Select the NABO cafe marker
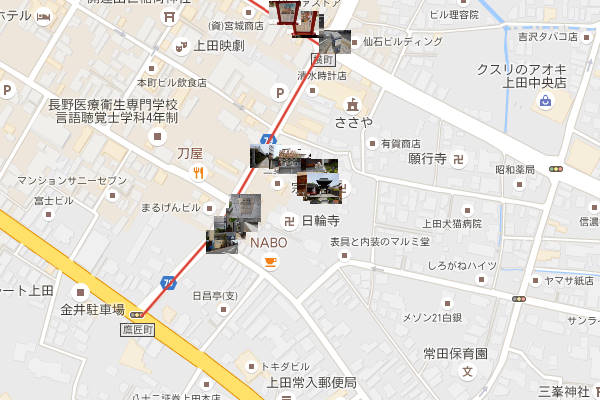600x400 pixels. (269, 262)
